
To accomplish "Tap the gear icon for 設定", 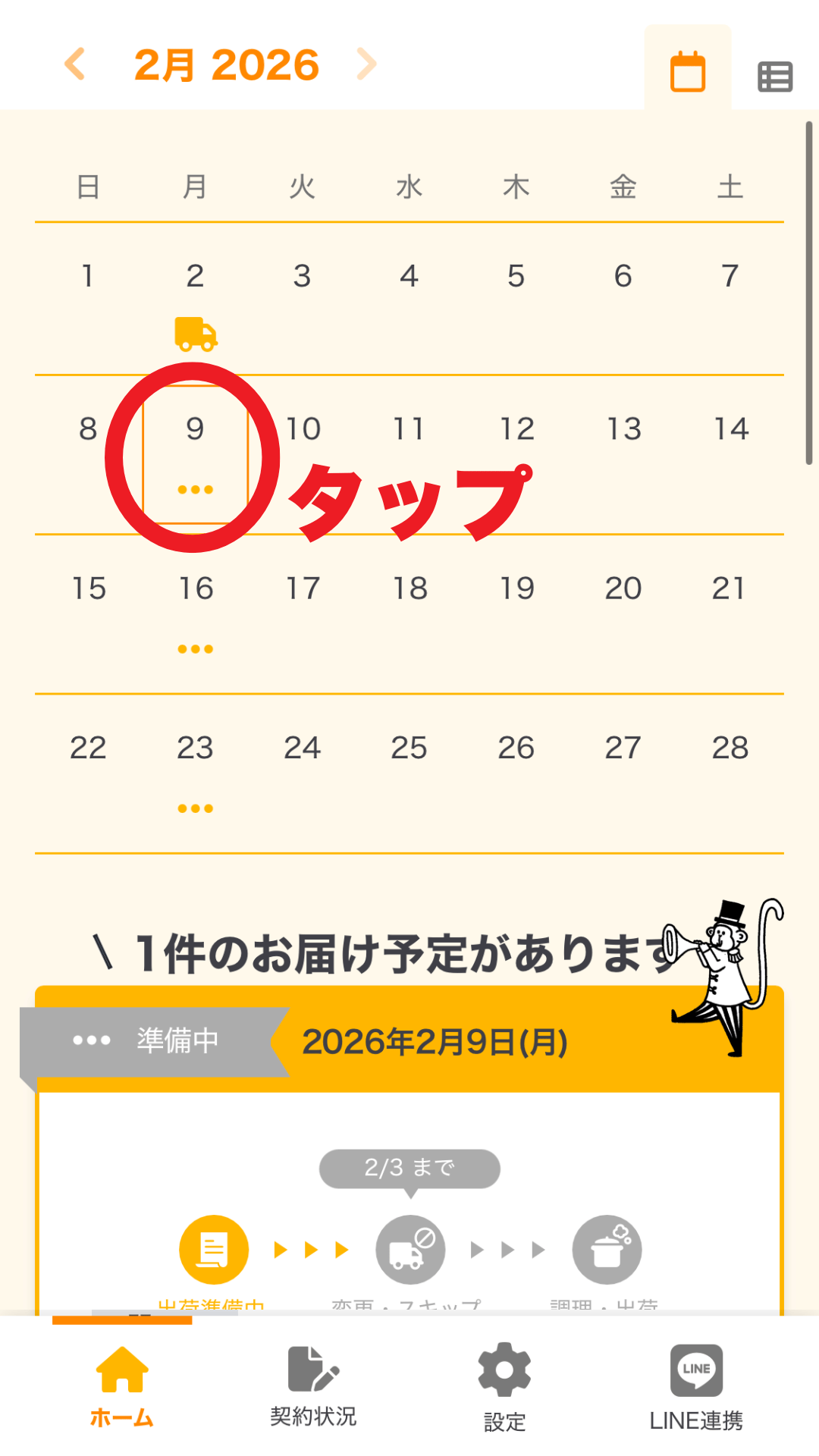I will pyautogui.click(x=503, y=1371).
